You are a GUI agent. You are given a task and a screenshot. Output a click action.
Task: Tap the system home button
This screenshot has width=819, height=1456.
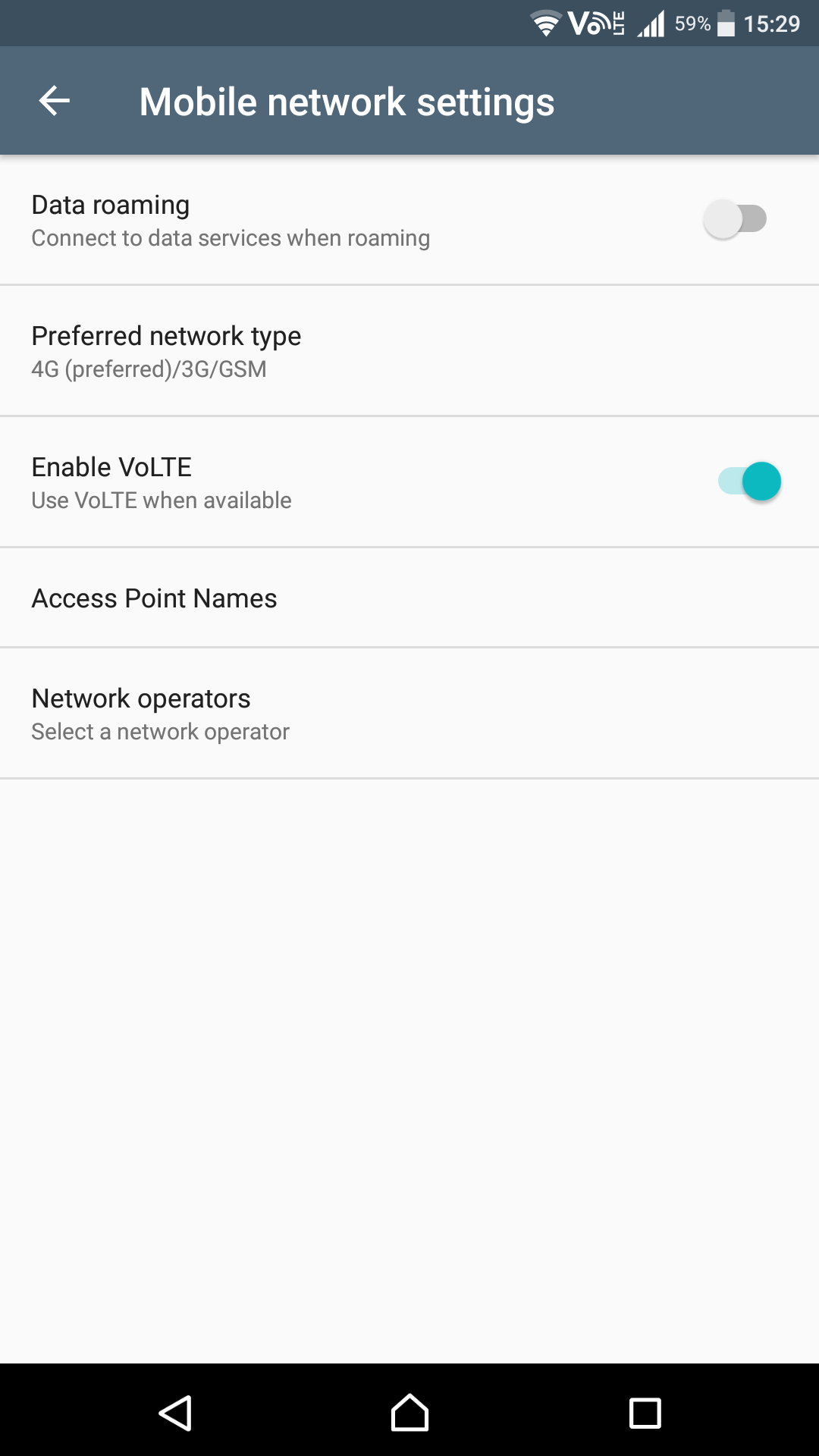click(409, 1413)
